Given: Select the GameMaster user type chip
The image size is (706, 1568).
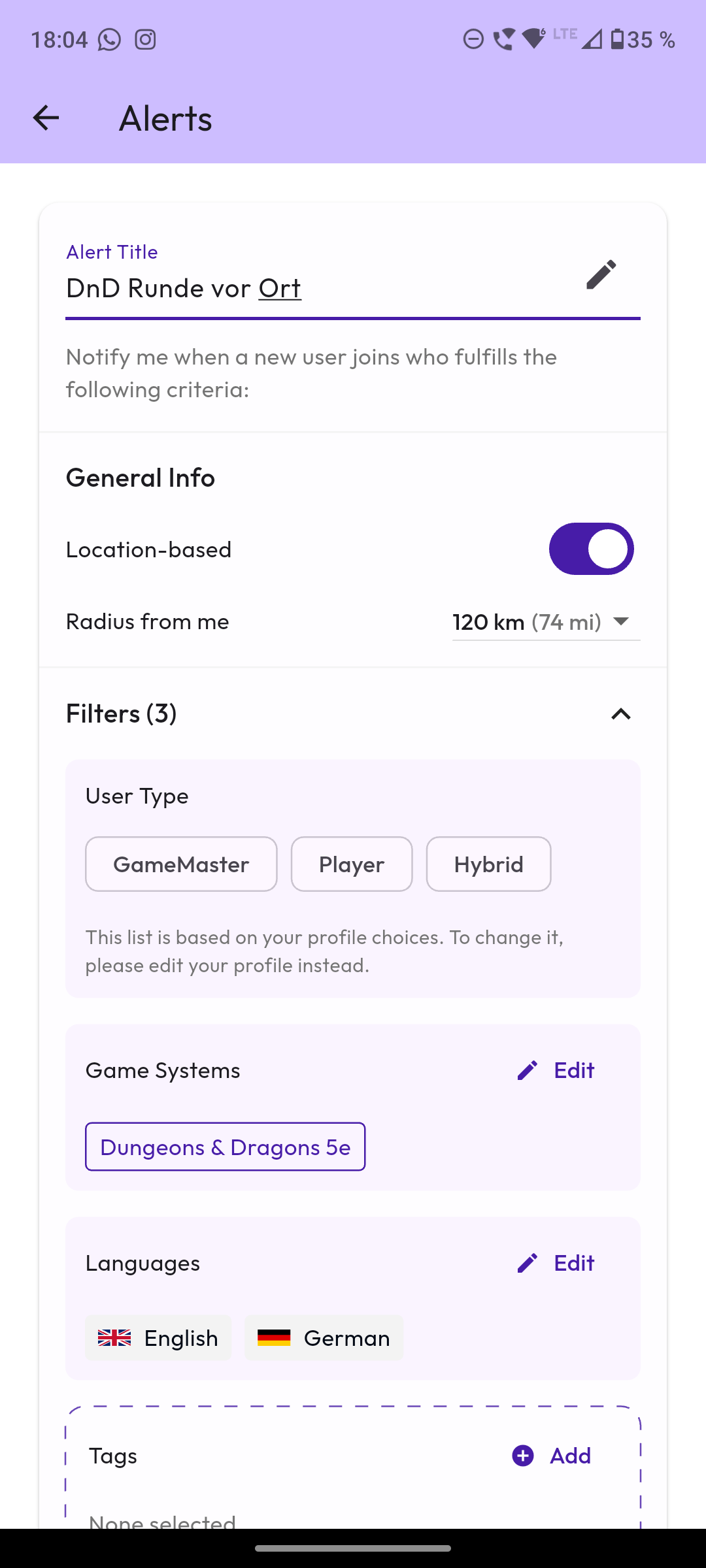Looking at the screenshot, I should coord(181,864).
